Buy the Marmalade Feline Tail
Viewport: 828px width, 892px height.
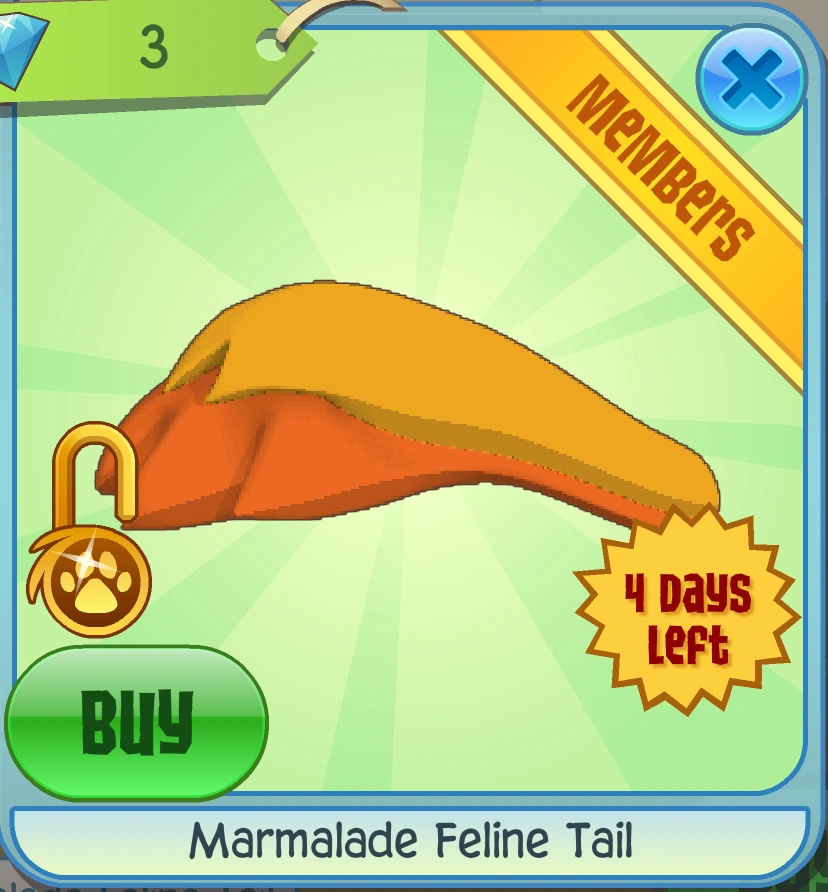tap(136, 722)
